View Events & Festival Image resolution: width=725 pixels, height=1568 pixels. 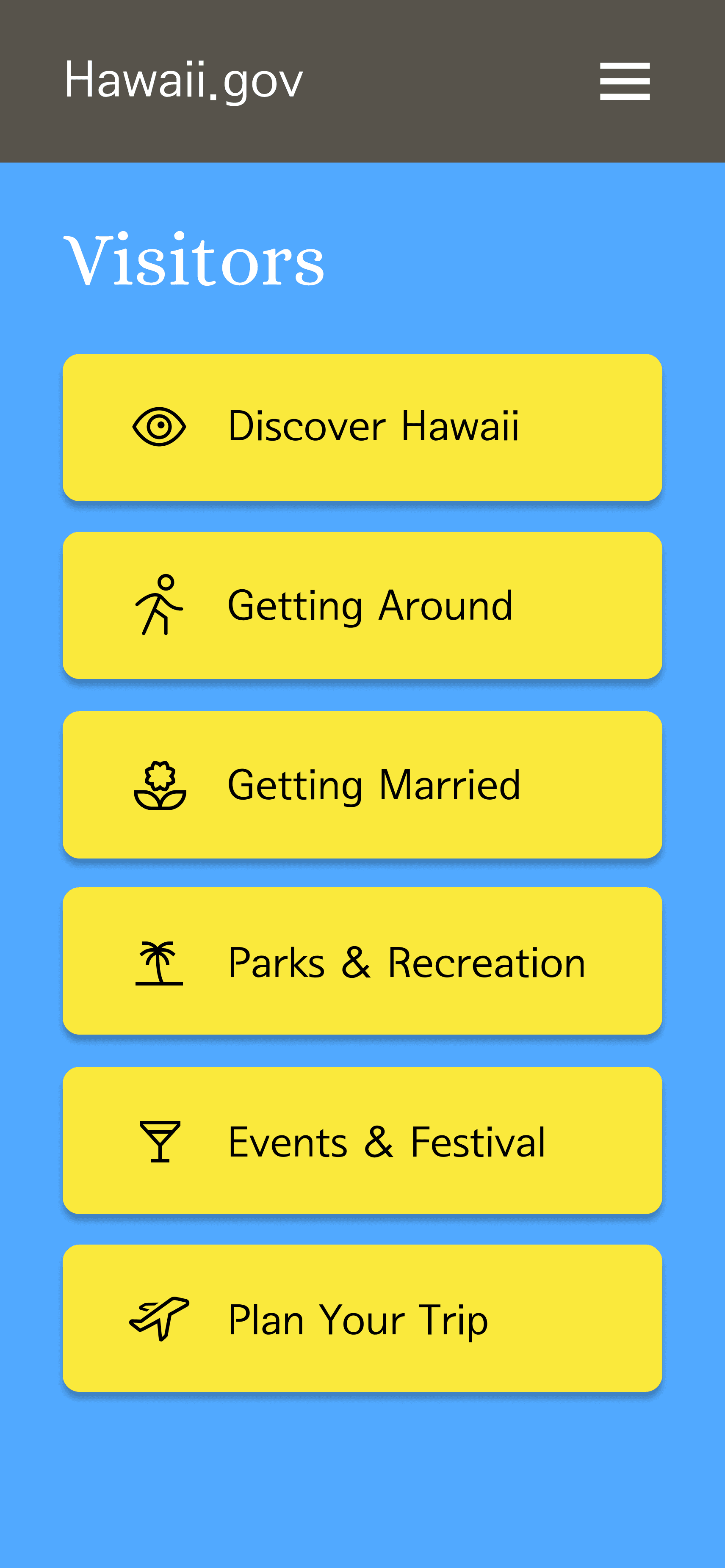pos(362,1140)
